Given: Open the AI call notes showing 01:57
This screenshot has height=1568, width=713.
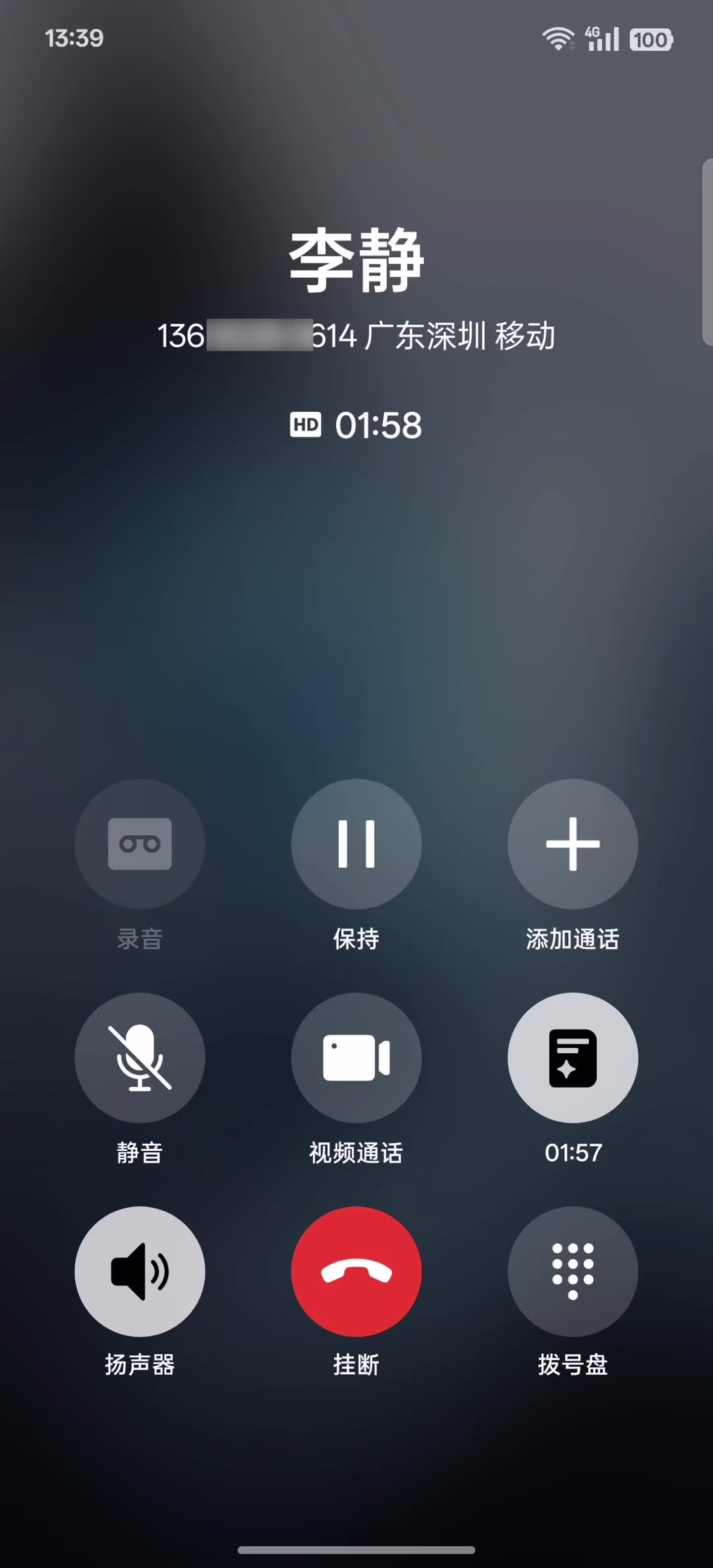Looking at the screenshot, I should [x=573, y=1058].
